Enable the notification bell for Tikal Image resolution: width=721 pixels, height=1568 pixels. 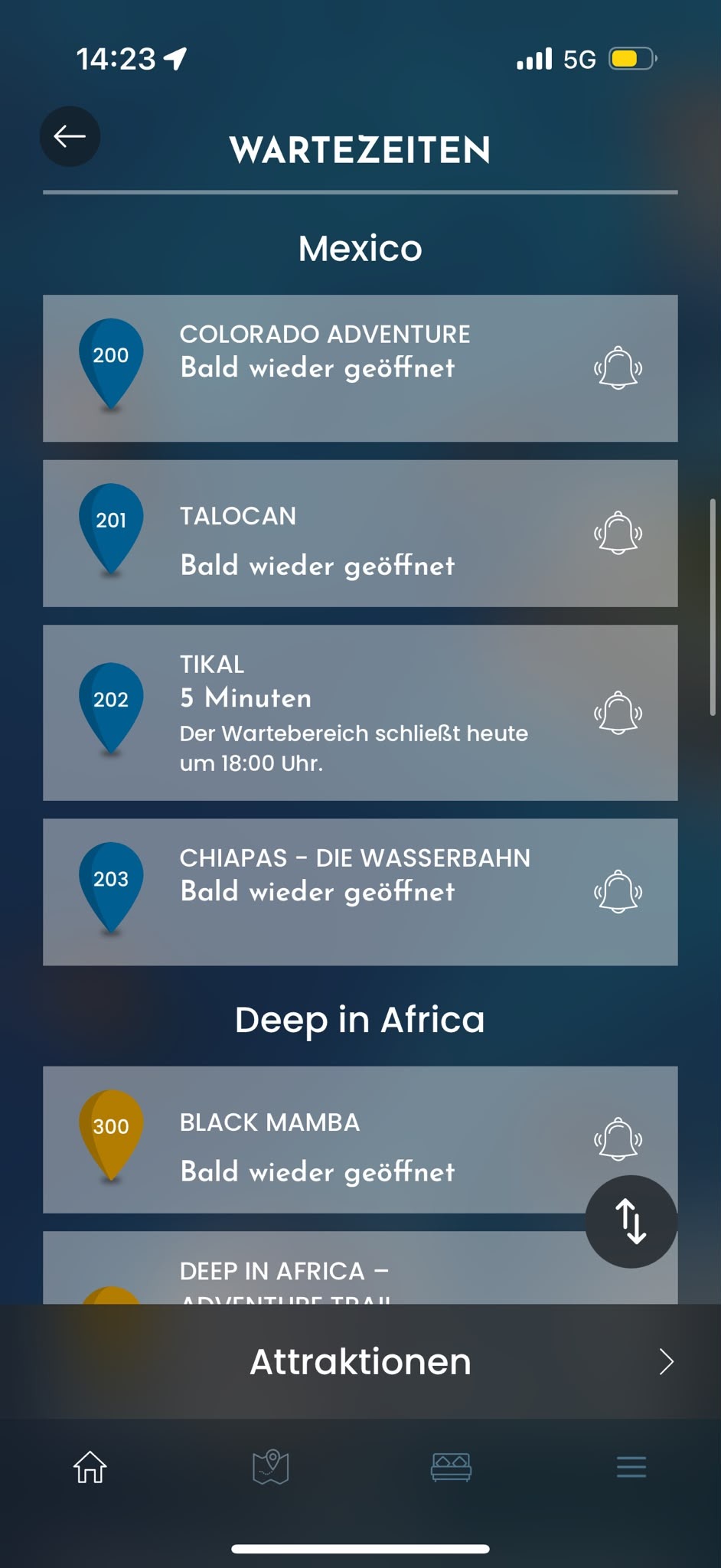(x=618, y=713)
